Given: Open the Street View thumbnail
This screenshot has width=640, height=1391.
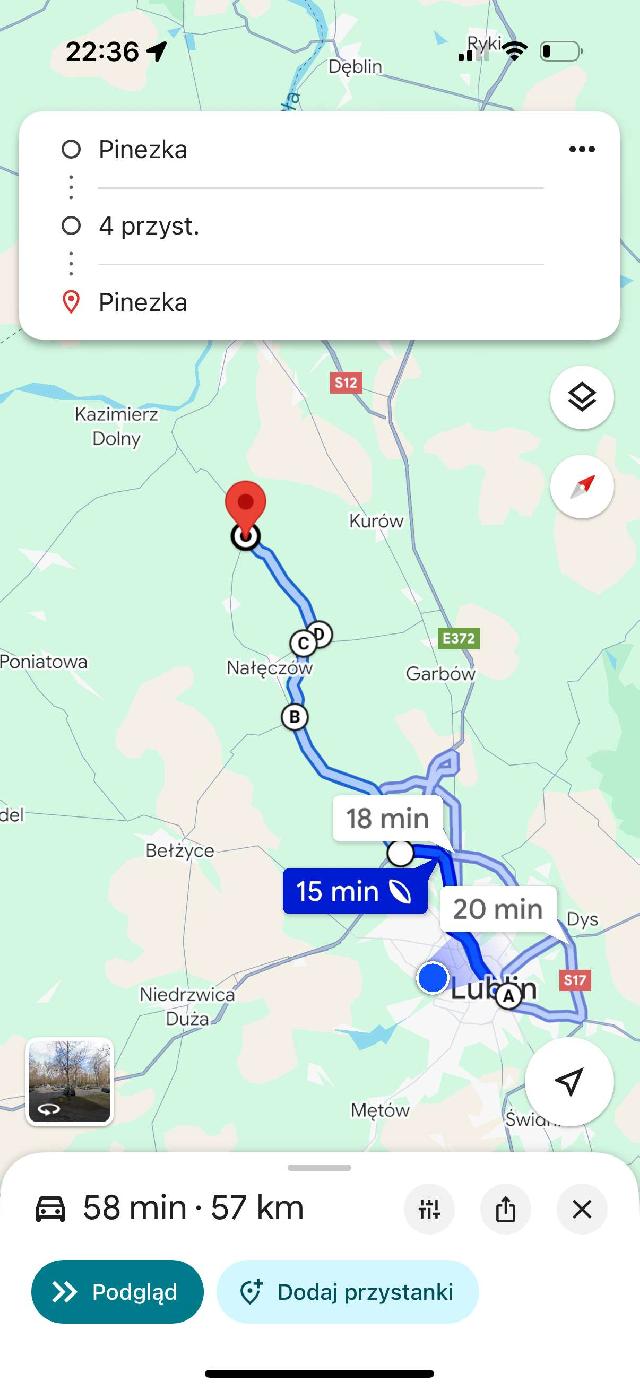Looking at the screenshot, I should point(69,1081).
